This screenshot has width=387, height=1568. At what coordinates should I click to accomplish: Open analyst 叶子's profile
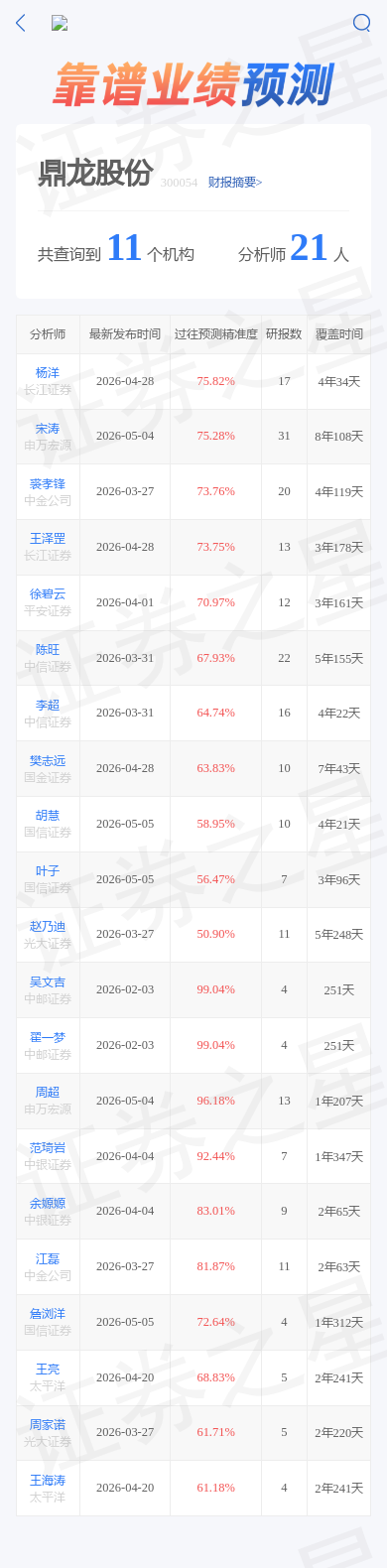point(48,871)
